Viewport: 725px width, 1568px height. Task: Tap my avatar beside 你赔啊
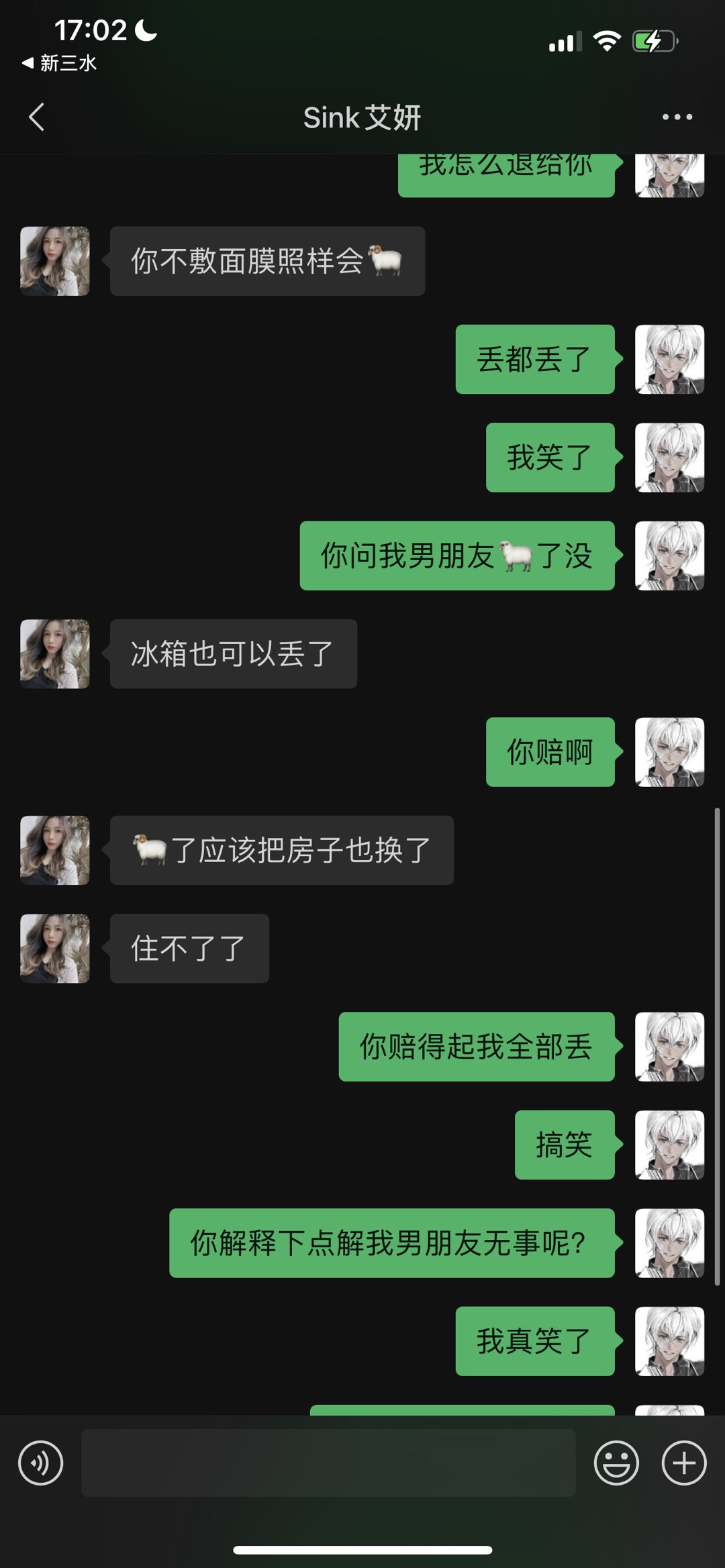pyautogui.click(x=669, y=752)
